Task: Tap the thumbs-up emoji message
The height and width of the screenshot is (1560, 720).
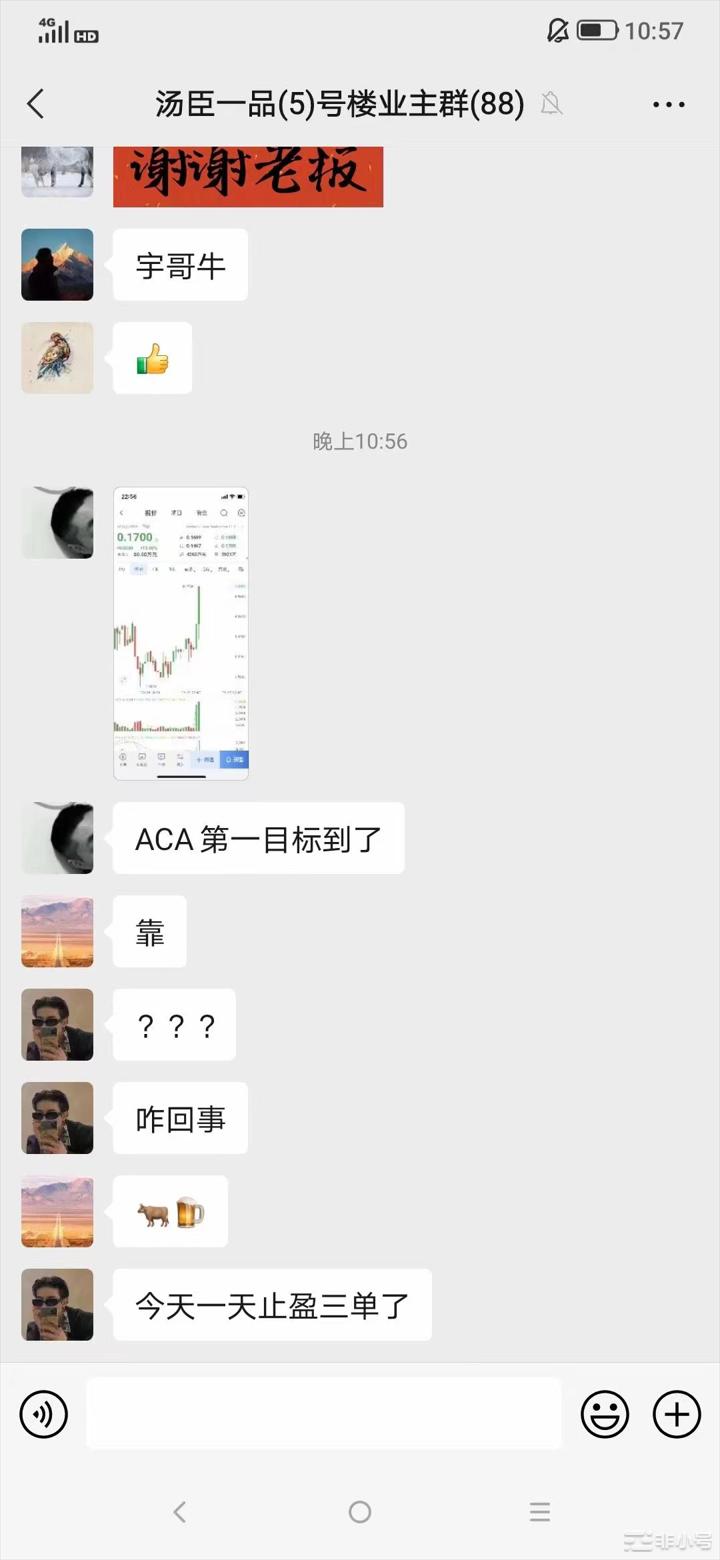Action: [151, 357]
